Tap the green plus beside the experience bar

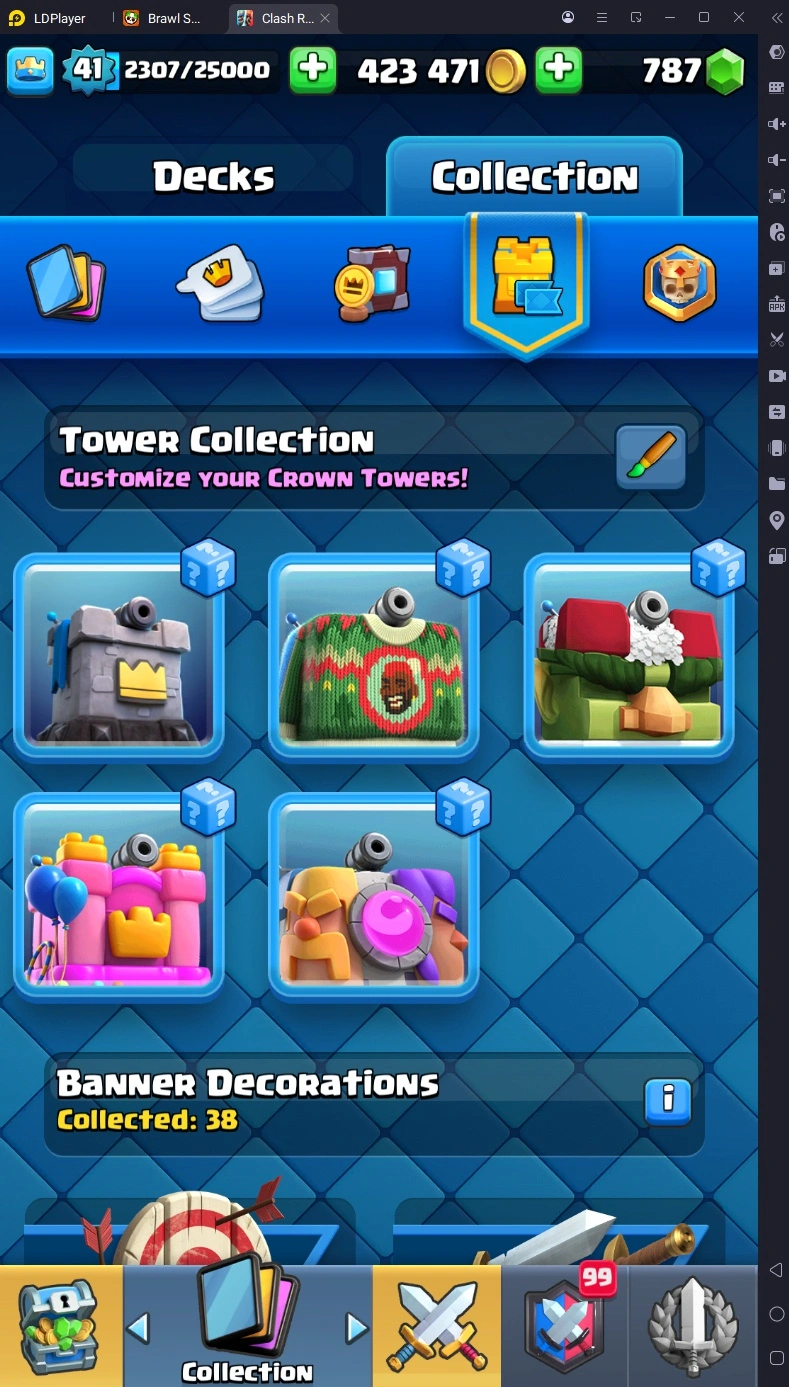tap(313, 70)
